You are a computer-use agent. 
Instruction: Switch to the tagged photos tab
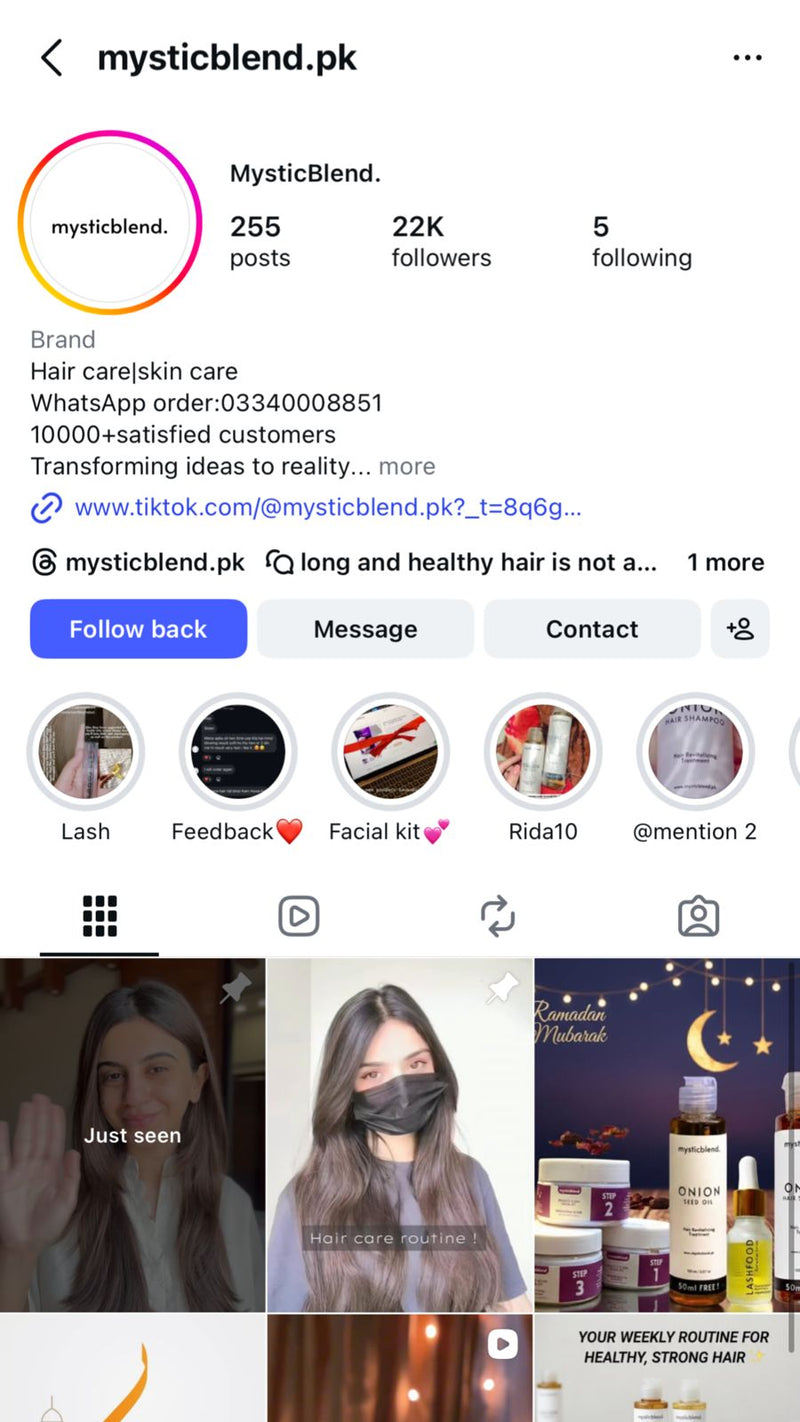point(698,916)
